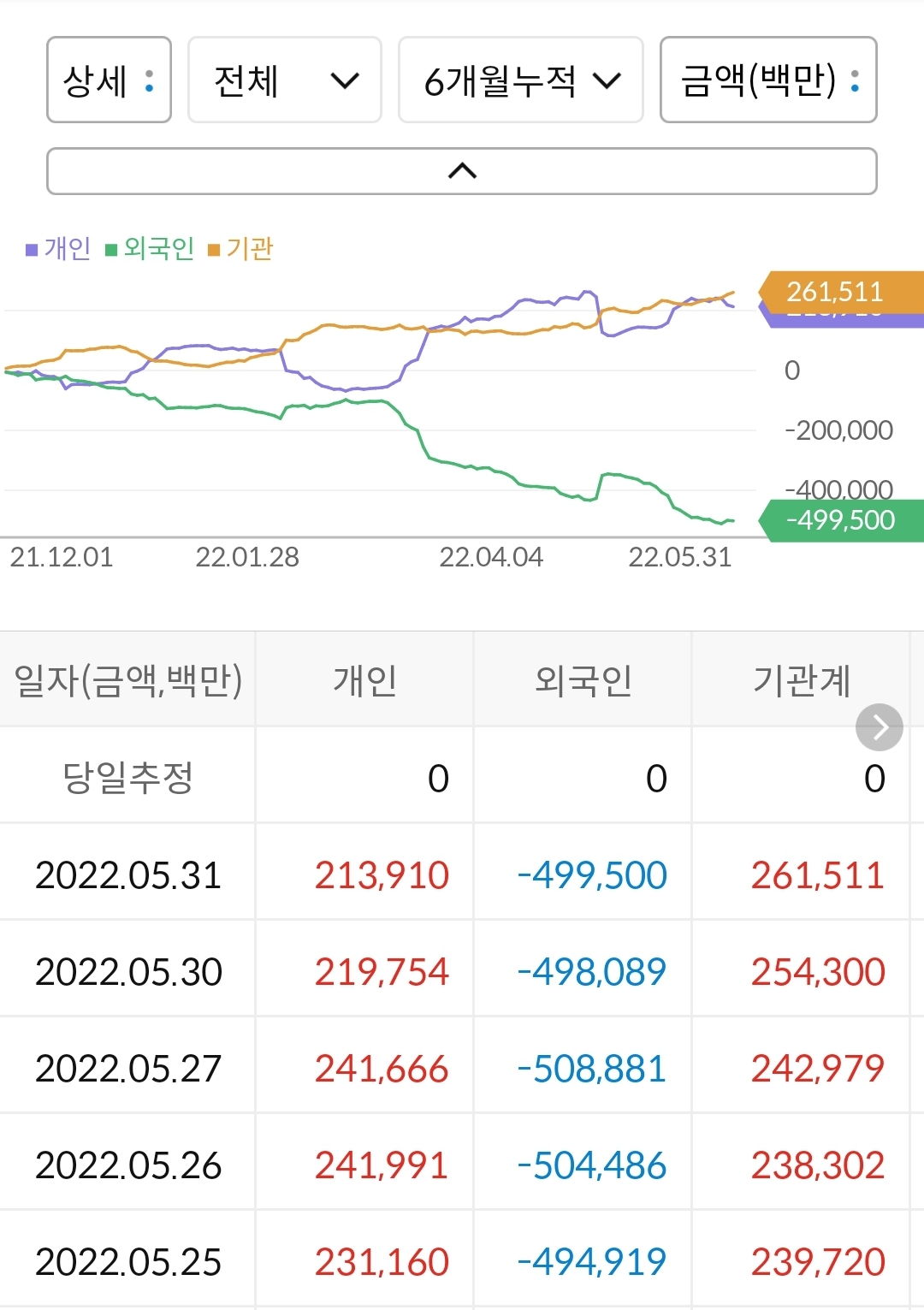
Task: Collapse the chart using the chevron bar
Action: click(461, 170)
